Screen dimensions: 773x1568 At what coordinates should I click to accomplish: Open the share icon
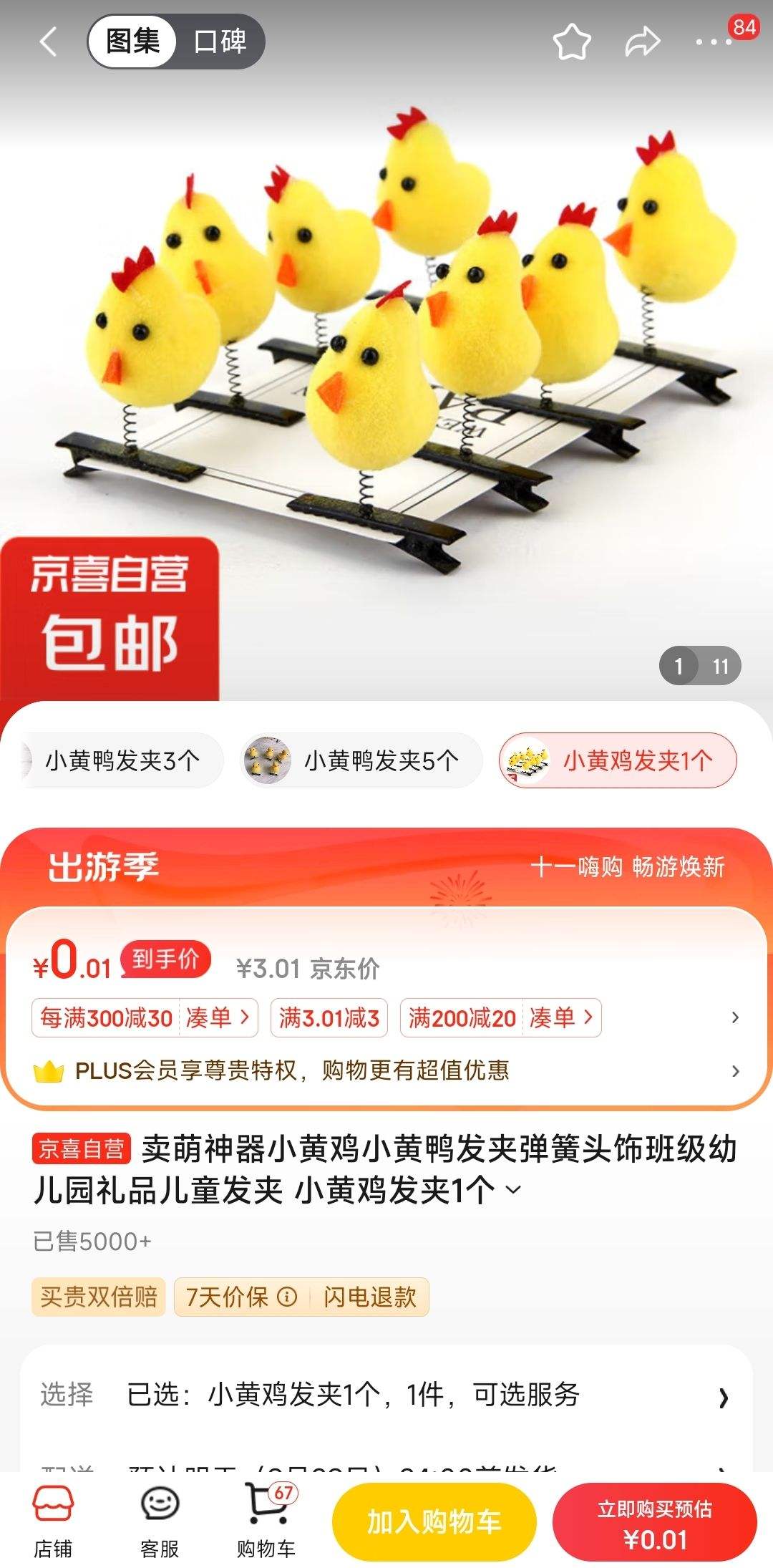[641, 42]
